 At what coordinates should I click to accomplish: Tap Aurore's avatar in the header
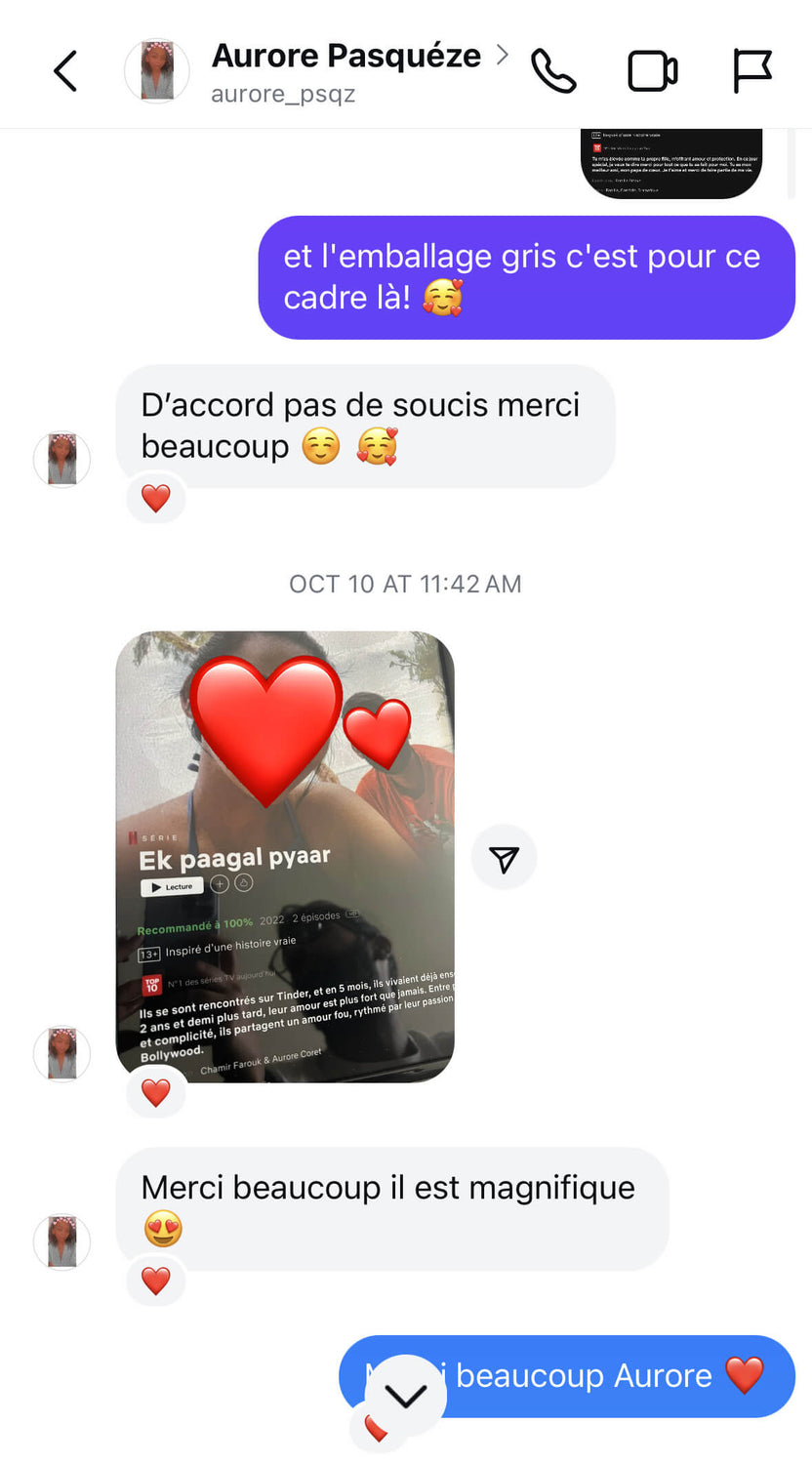(157, 71)
